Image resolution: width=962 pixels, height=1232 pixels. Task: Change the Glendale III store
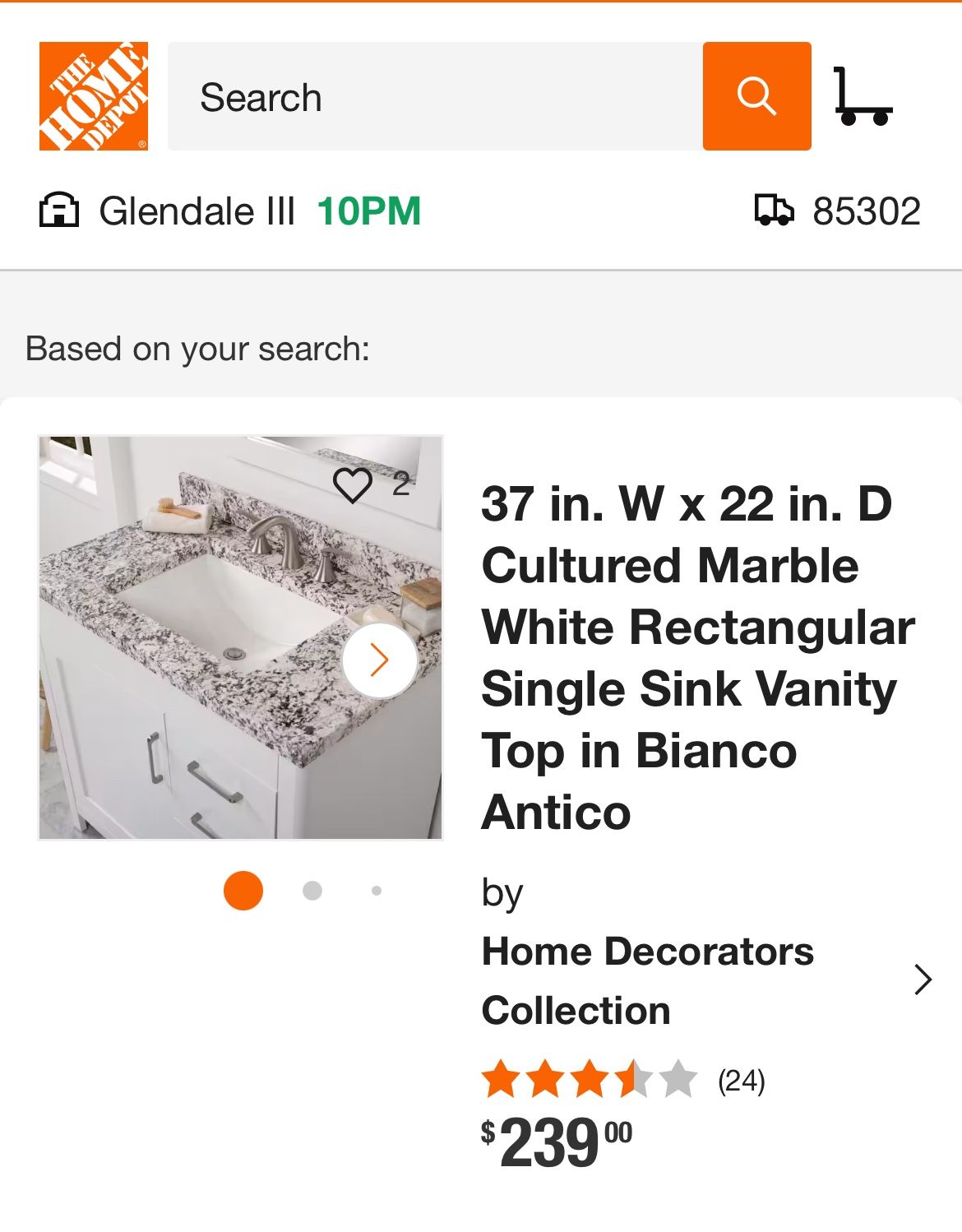tap(196, 211)
